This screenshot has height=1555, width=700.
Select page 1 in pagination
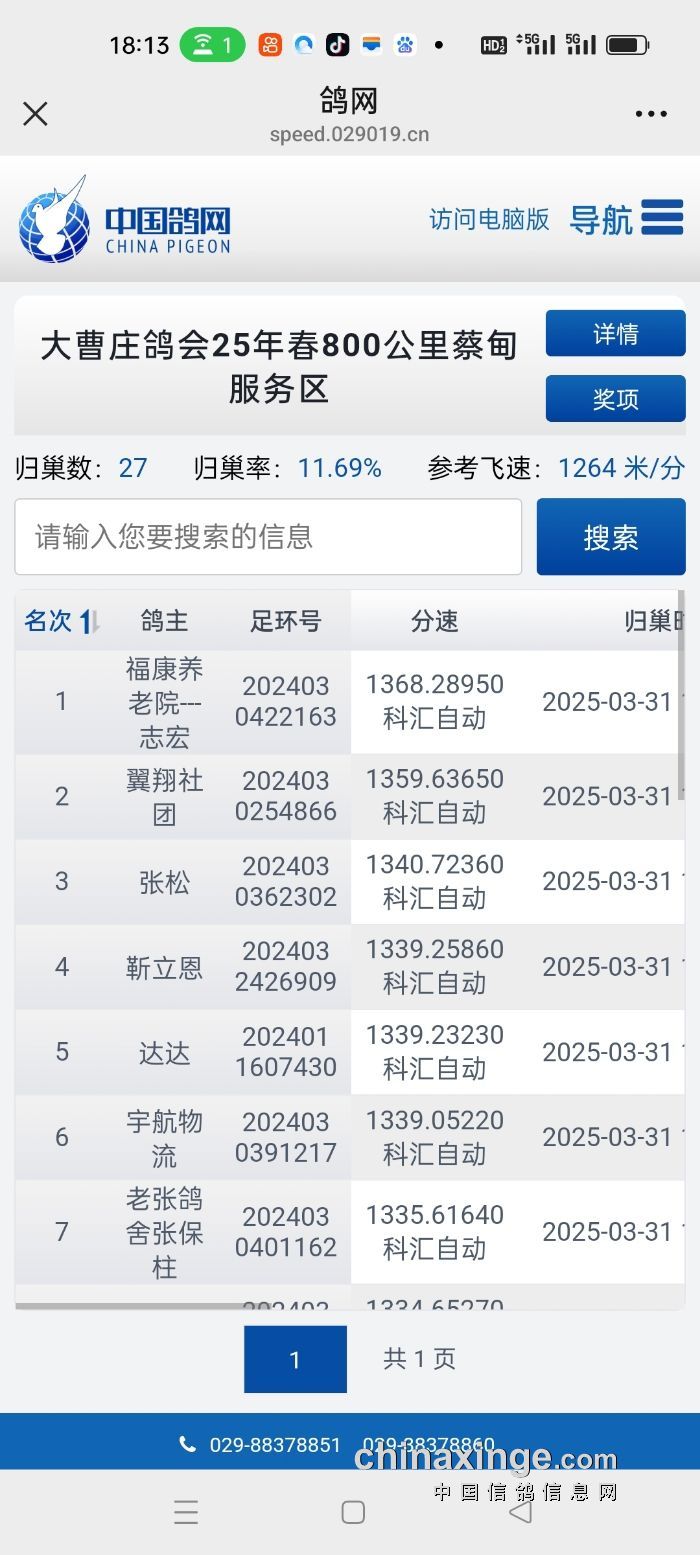coord(295,1360)
